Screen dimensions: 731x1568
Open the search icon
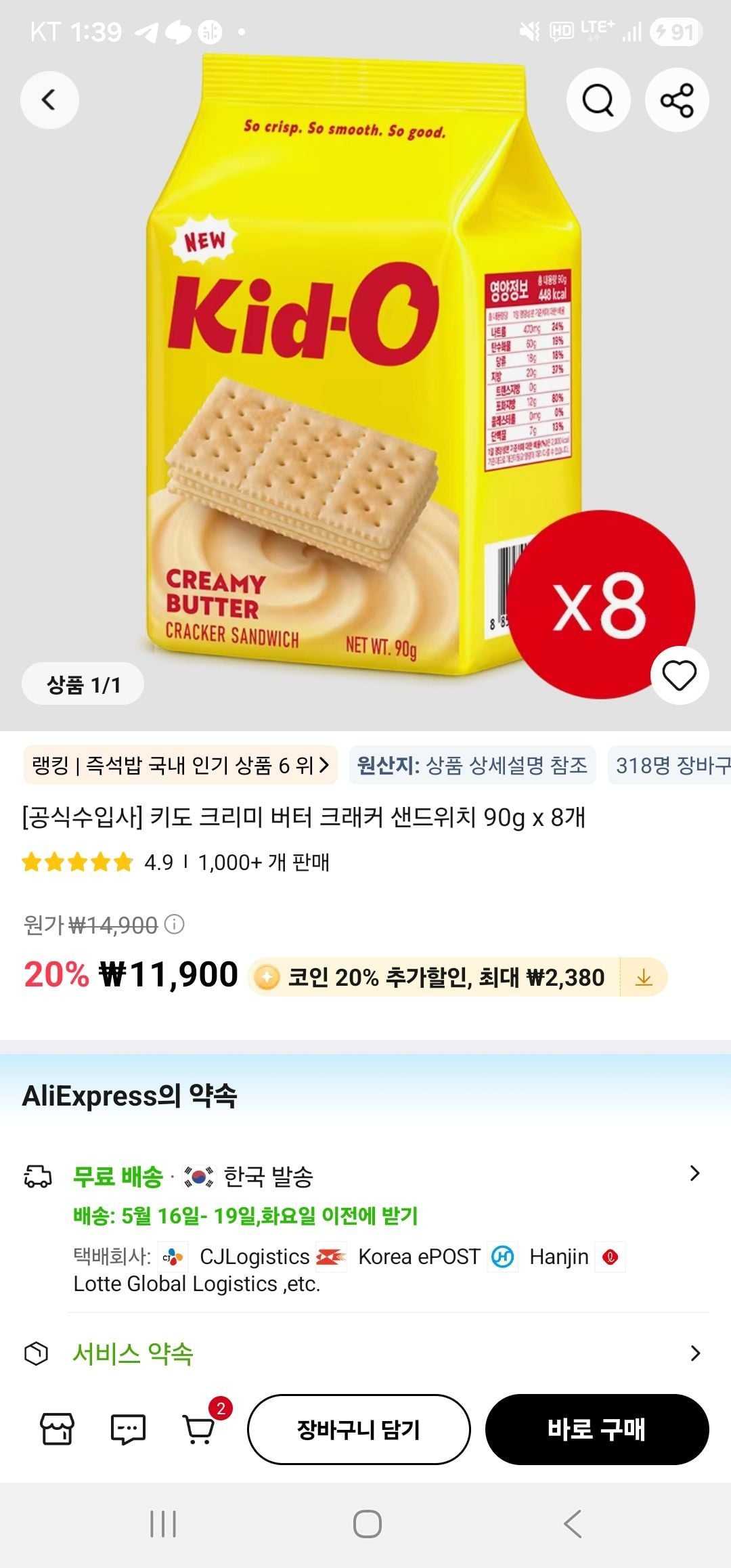[x=598, y=100]
